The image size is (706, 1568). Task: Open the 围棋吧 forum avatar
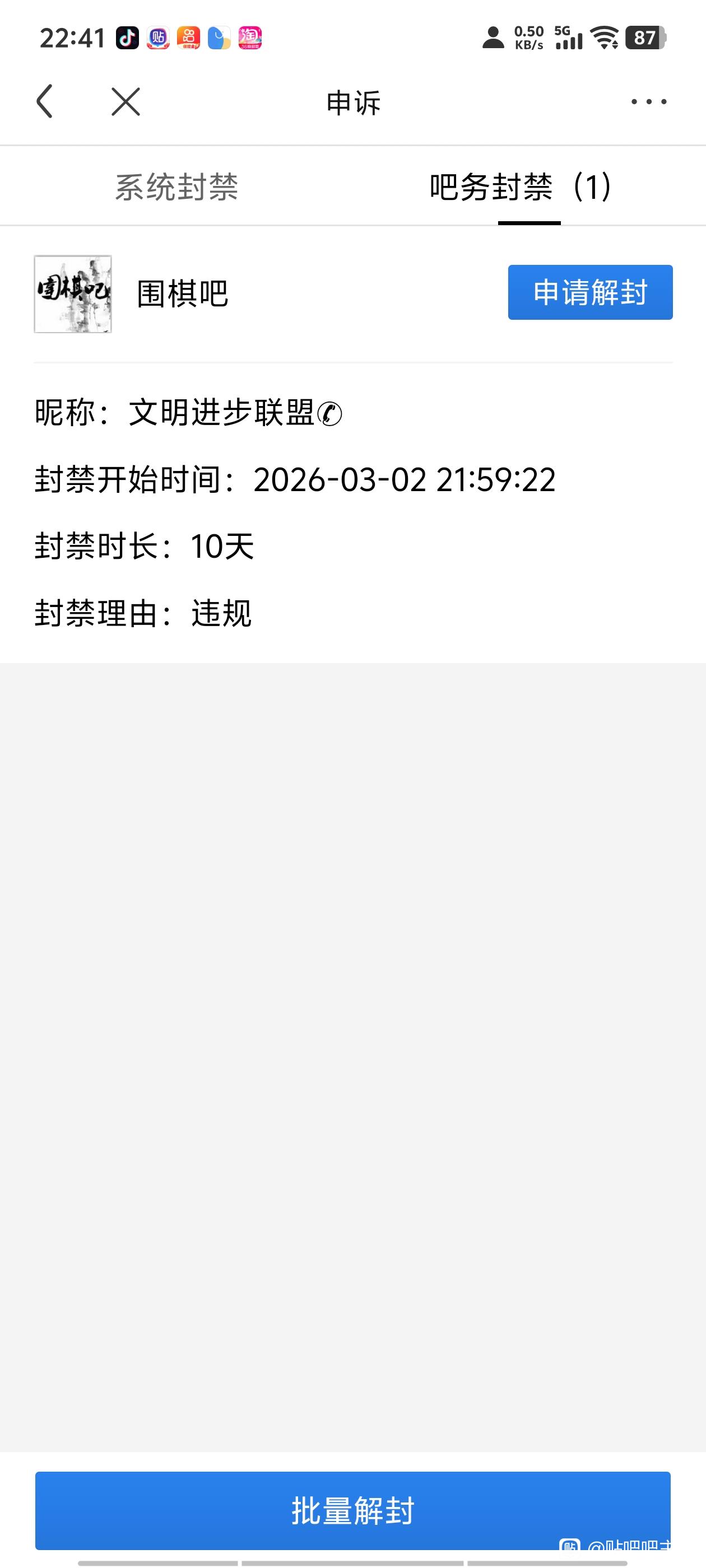tap(73, 294)
